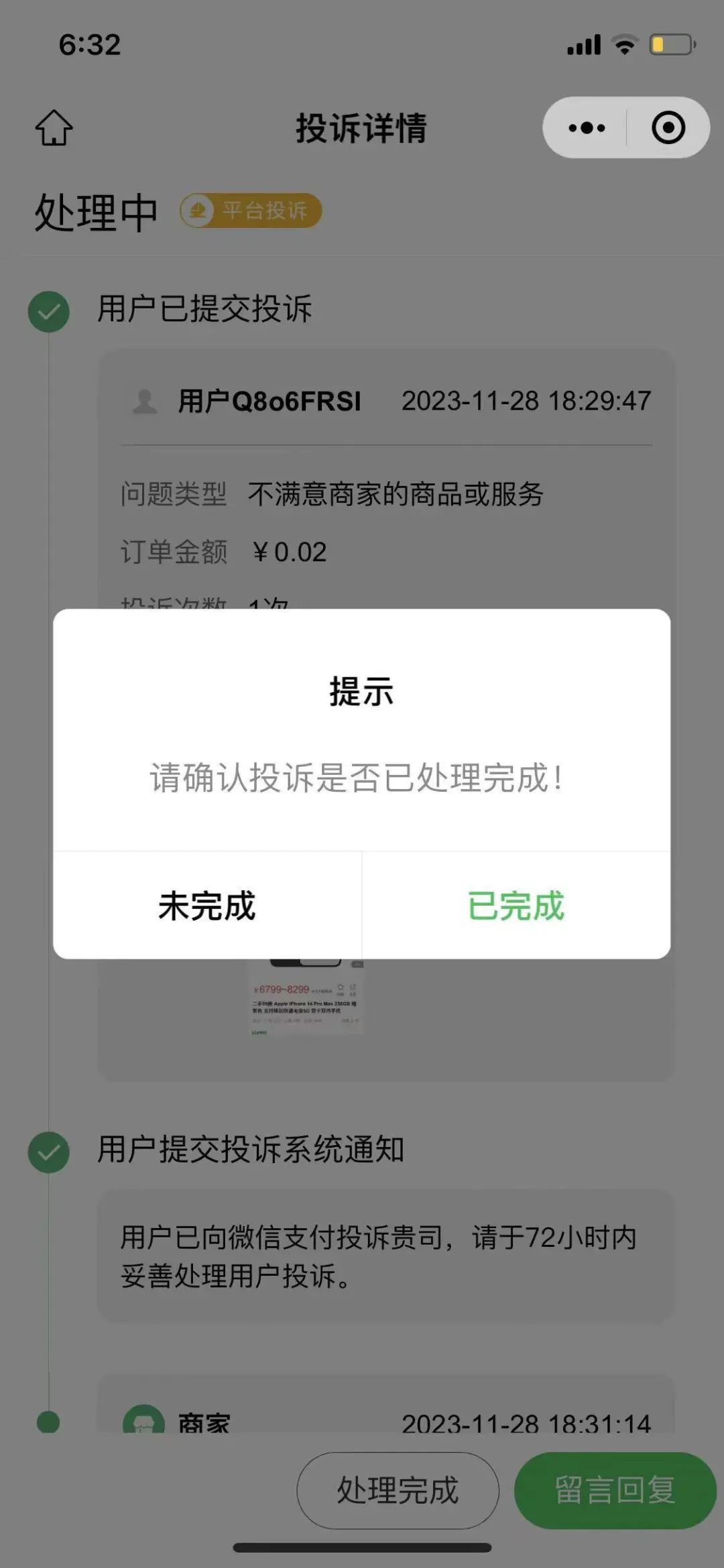Screen dimensions: 724x1568
Task: View the attached complaint screenshot image
Action: coord(306,998)
